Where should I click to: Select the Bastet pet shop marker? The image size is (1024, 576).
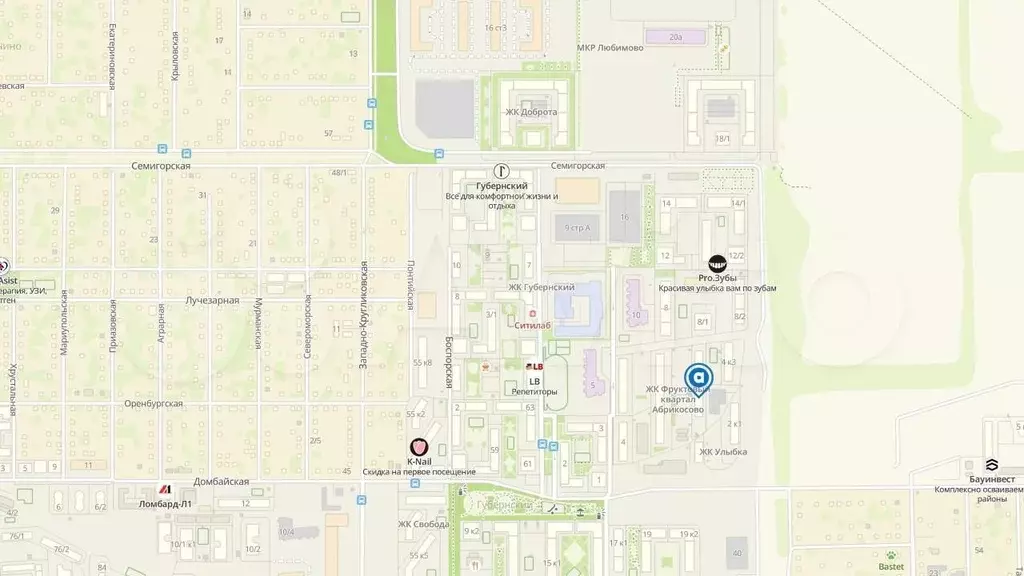tap(890, 554)
